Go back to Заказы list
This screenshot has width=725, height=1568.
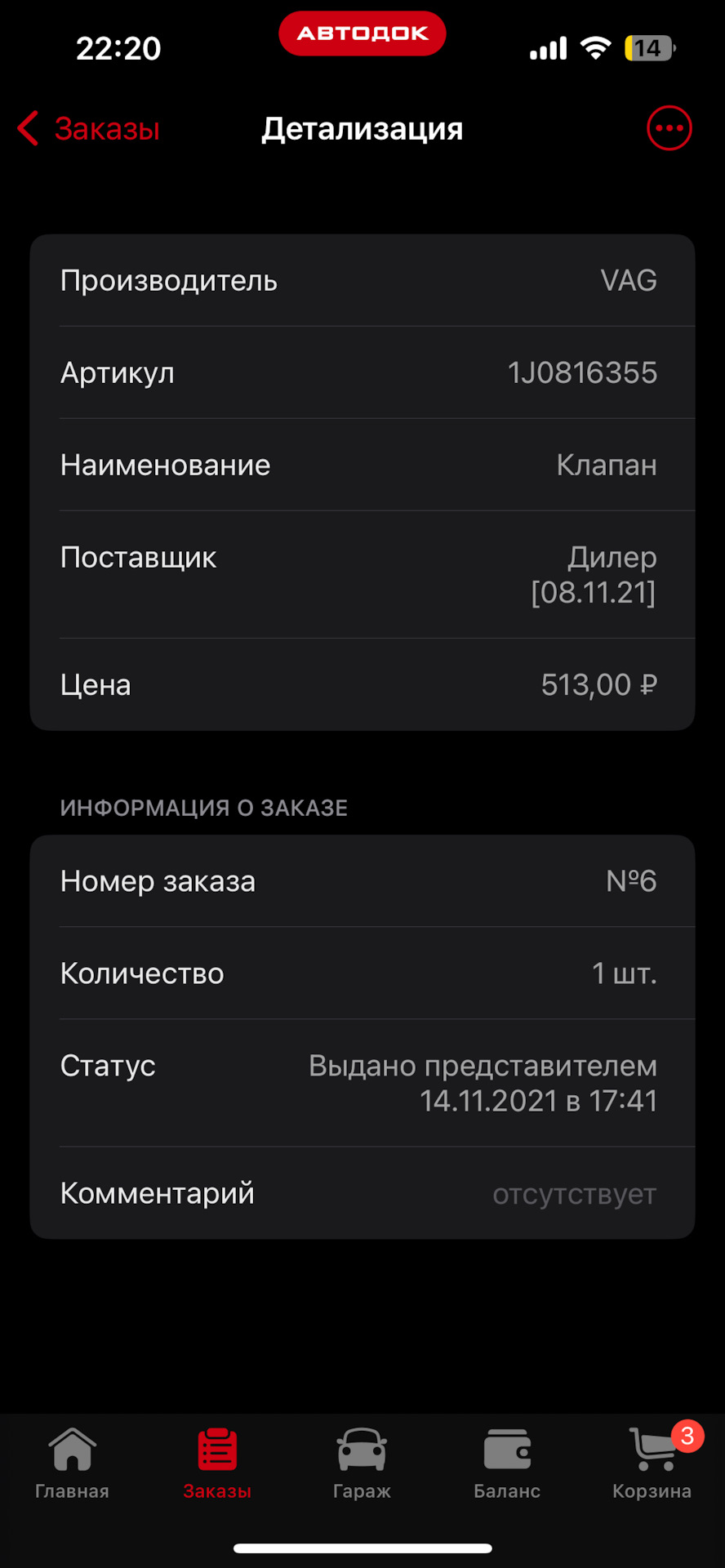click(x=88, y=129)
